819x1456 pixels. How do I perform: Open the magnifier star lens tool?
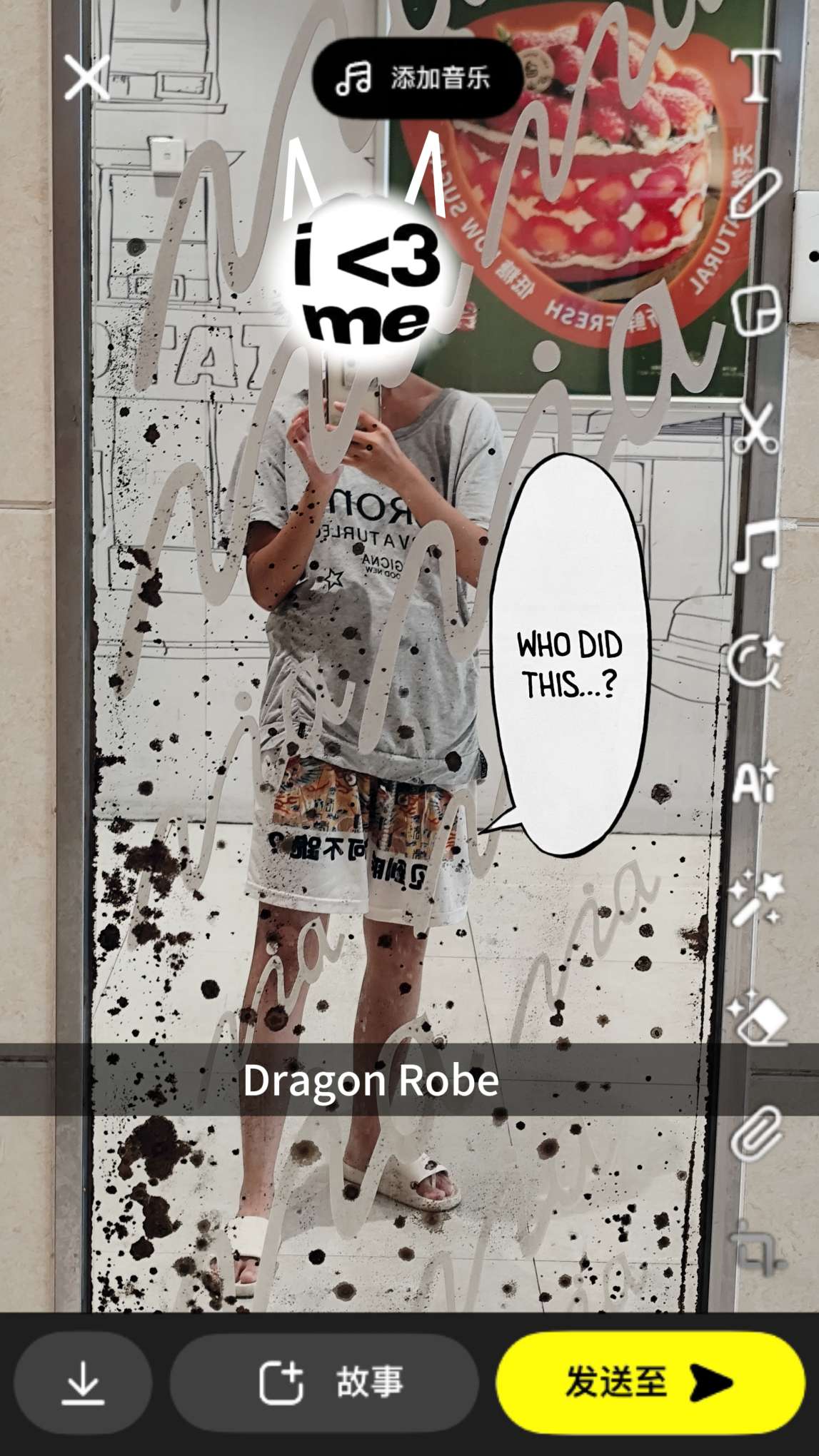[x=756, y=664]
